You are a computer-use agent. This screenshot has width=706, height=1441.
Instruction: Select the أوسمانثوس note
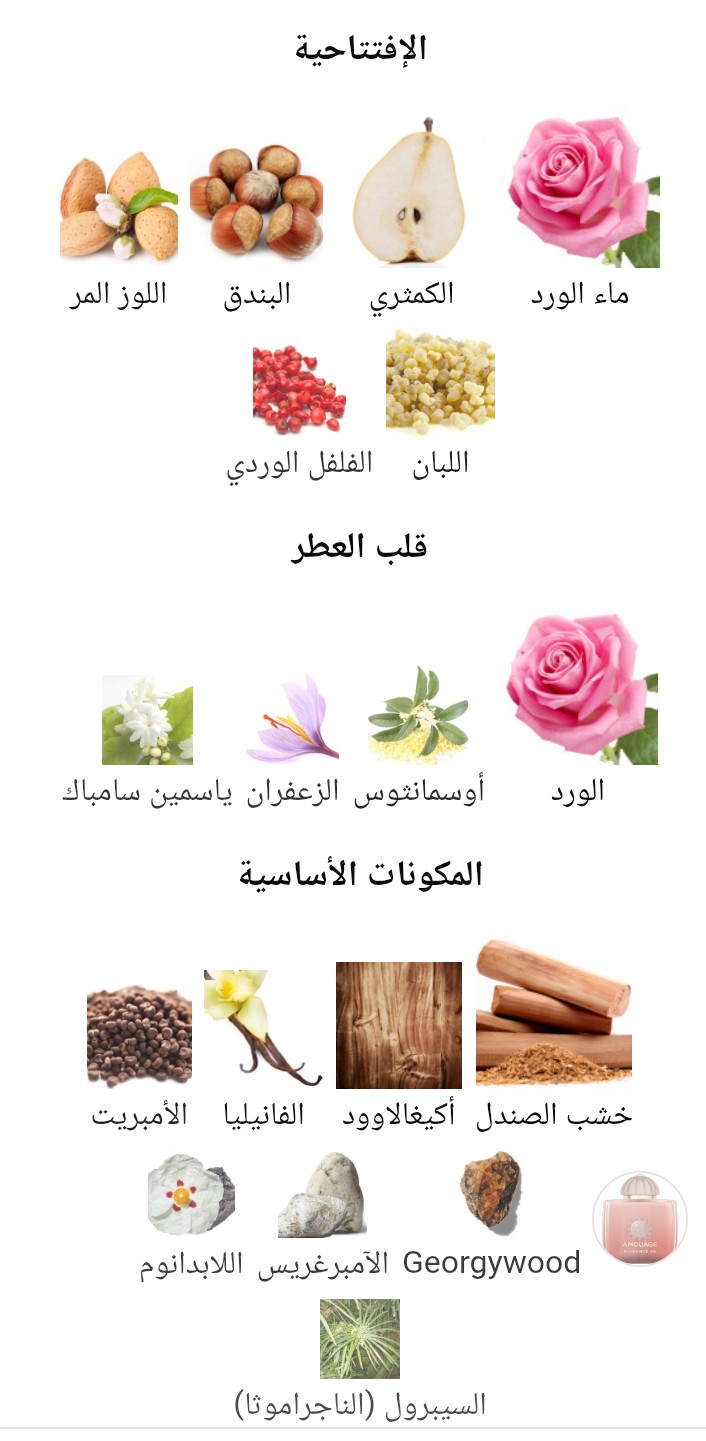coord(418,717)
